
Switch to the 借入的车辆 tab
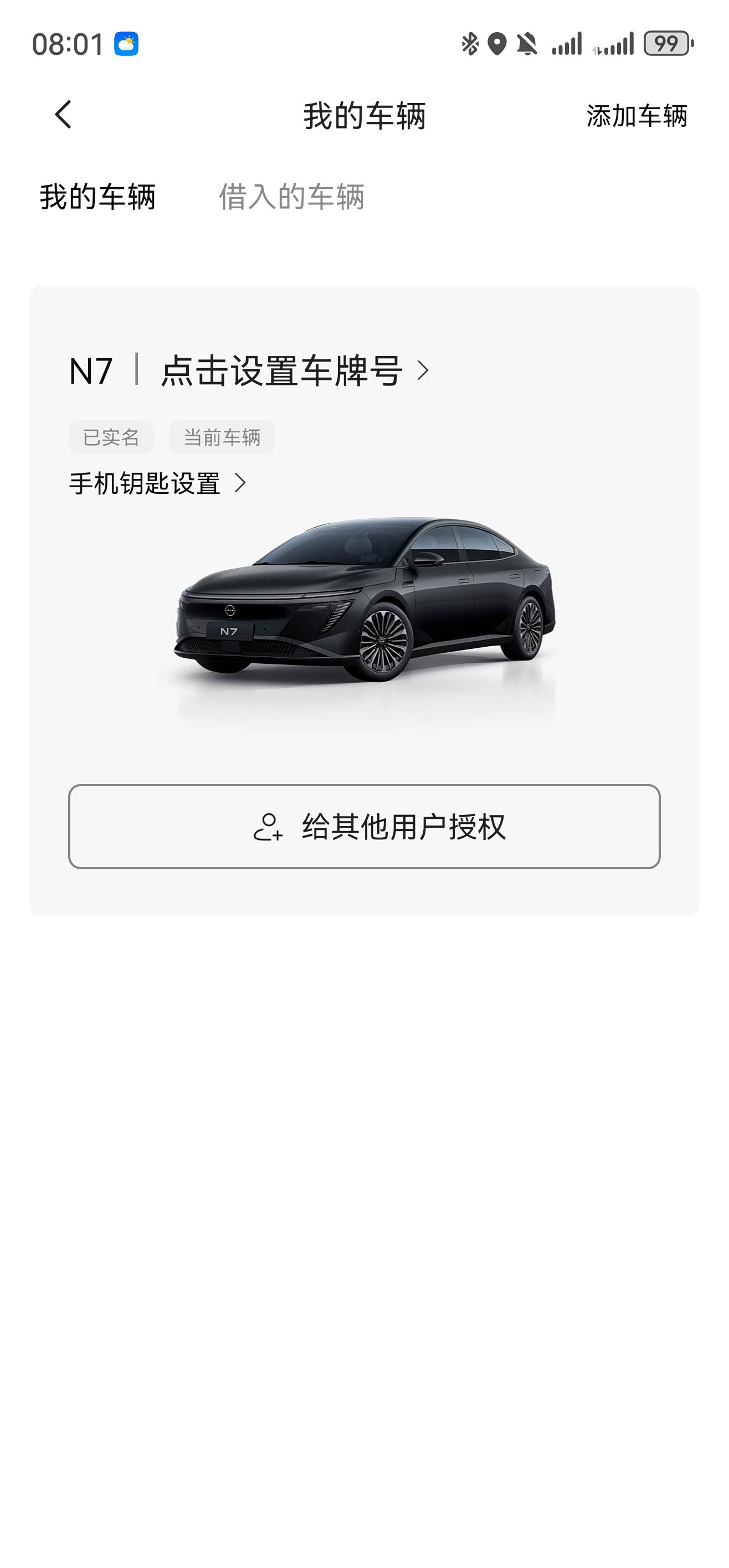coord(294,196)
